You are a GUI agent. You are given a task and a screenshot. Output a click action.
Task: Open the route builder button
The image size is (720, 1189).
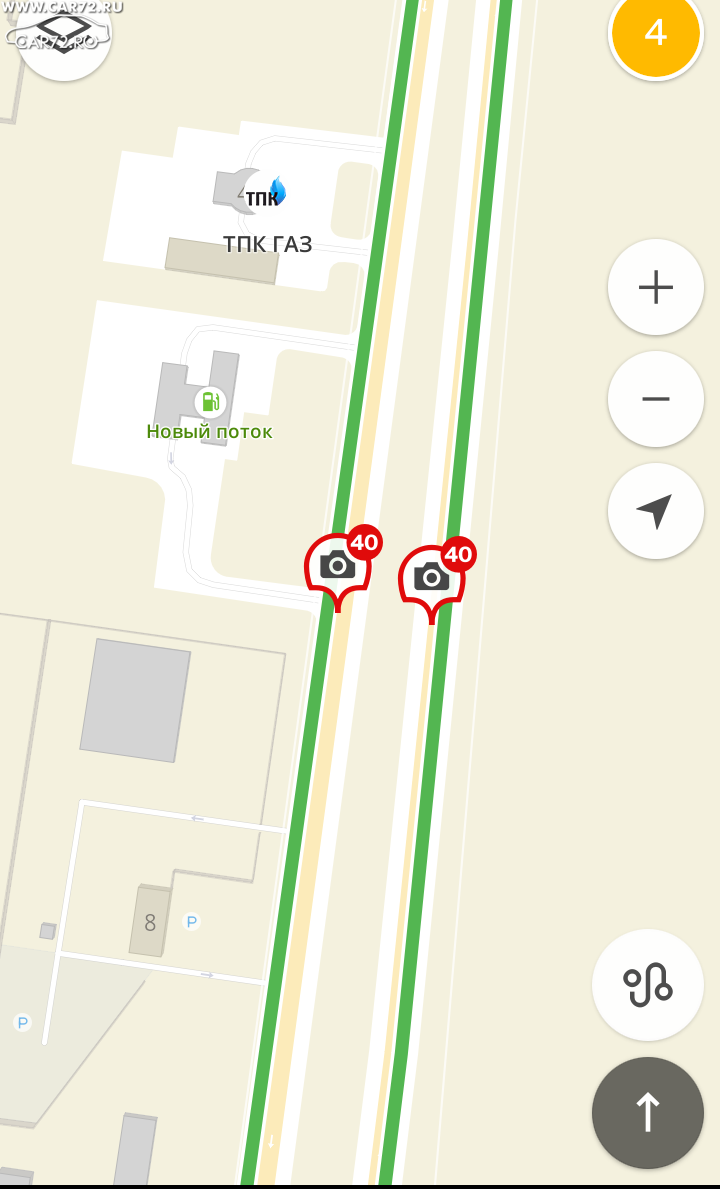648,985
